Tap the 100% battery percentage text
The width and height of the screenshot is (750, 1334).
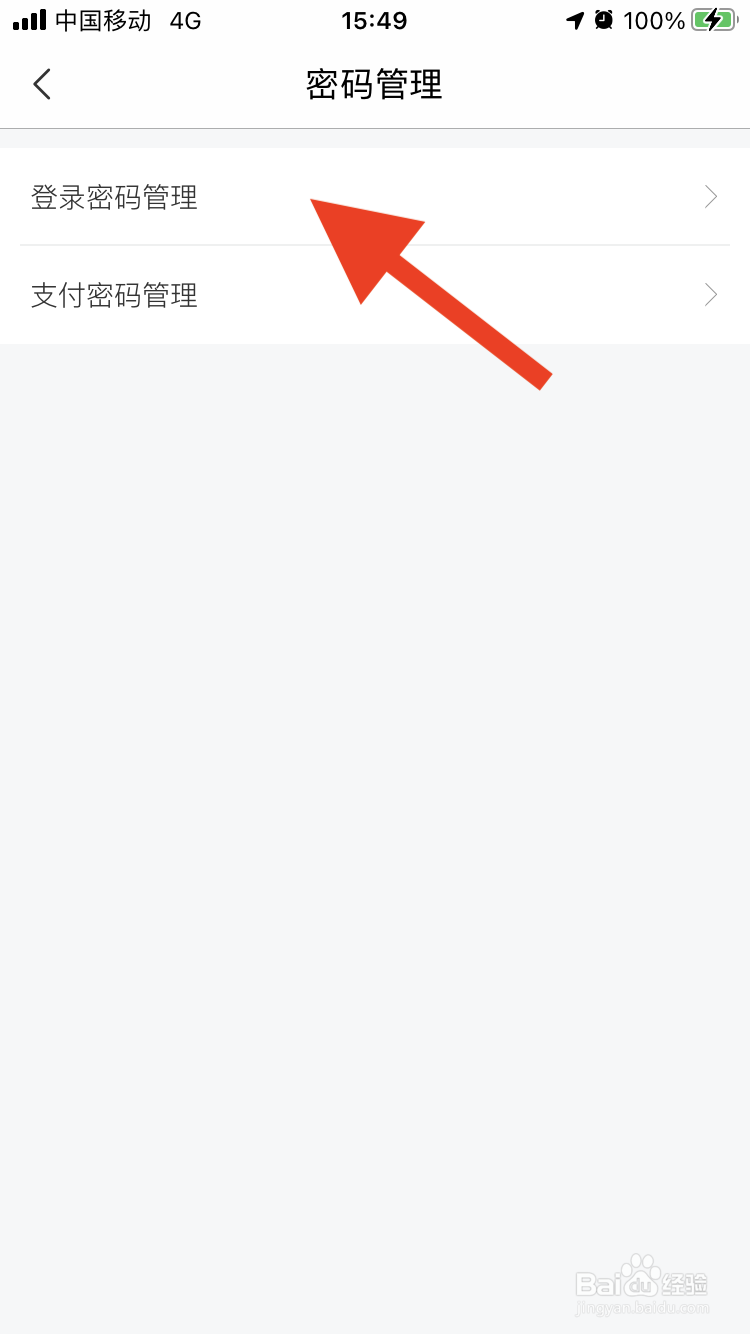[x=656, y=19]
